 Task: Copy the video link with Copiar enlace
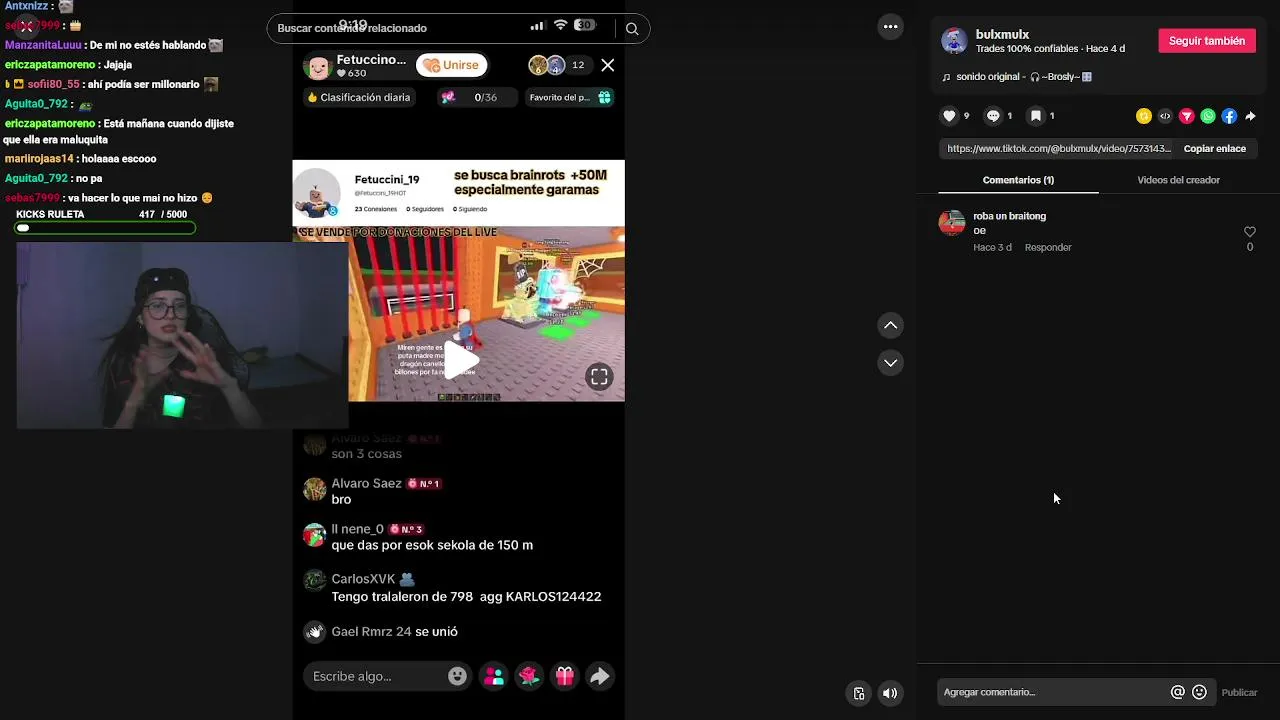click(x=1214, y=149)
